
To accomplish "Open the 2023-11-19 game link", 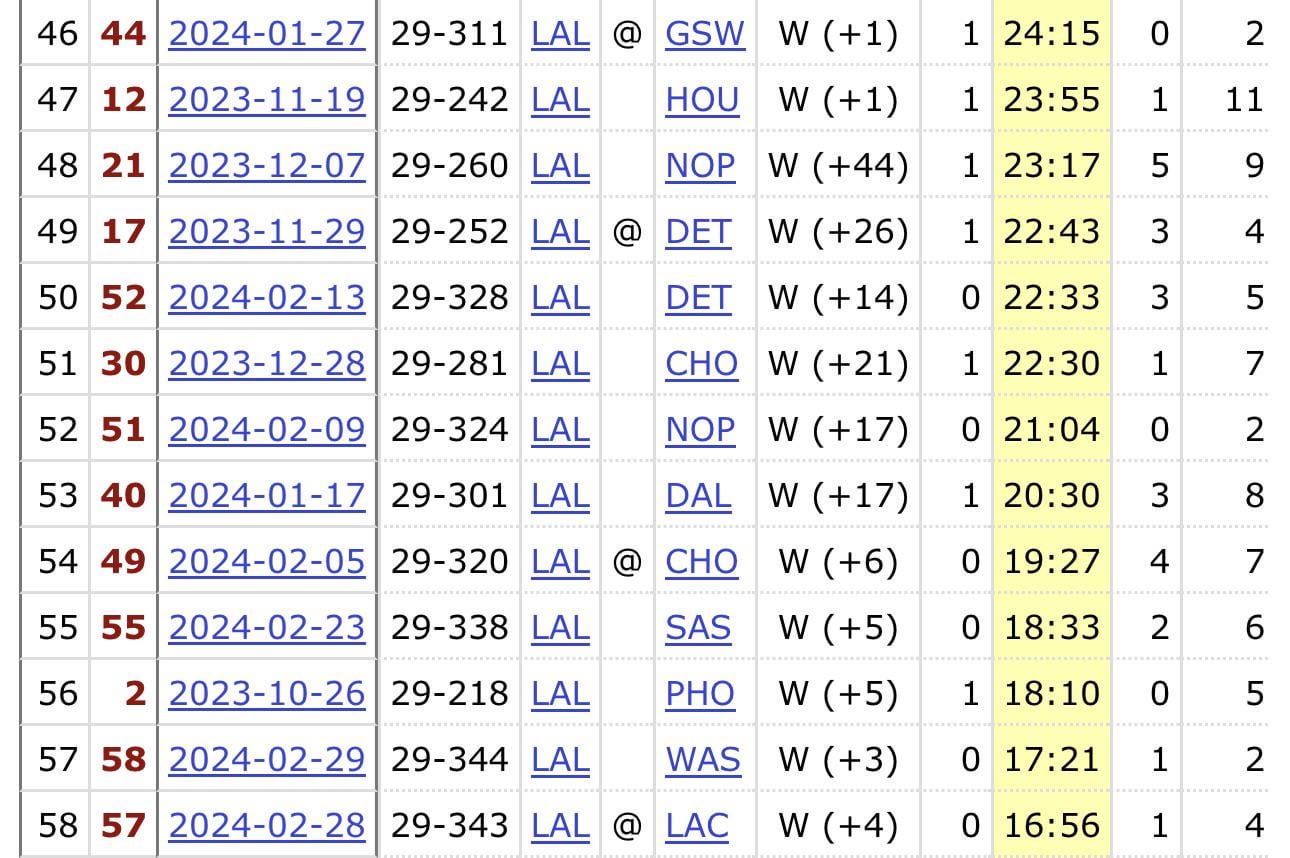I will point(267,101).
